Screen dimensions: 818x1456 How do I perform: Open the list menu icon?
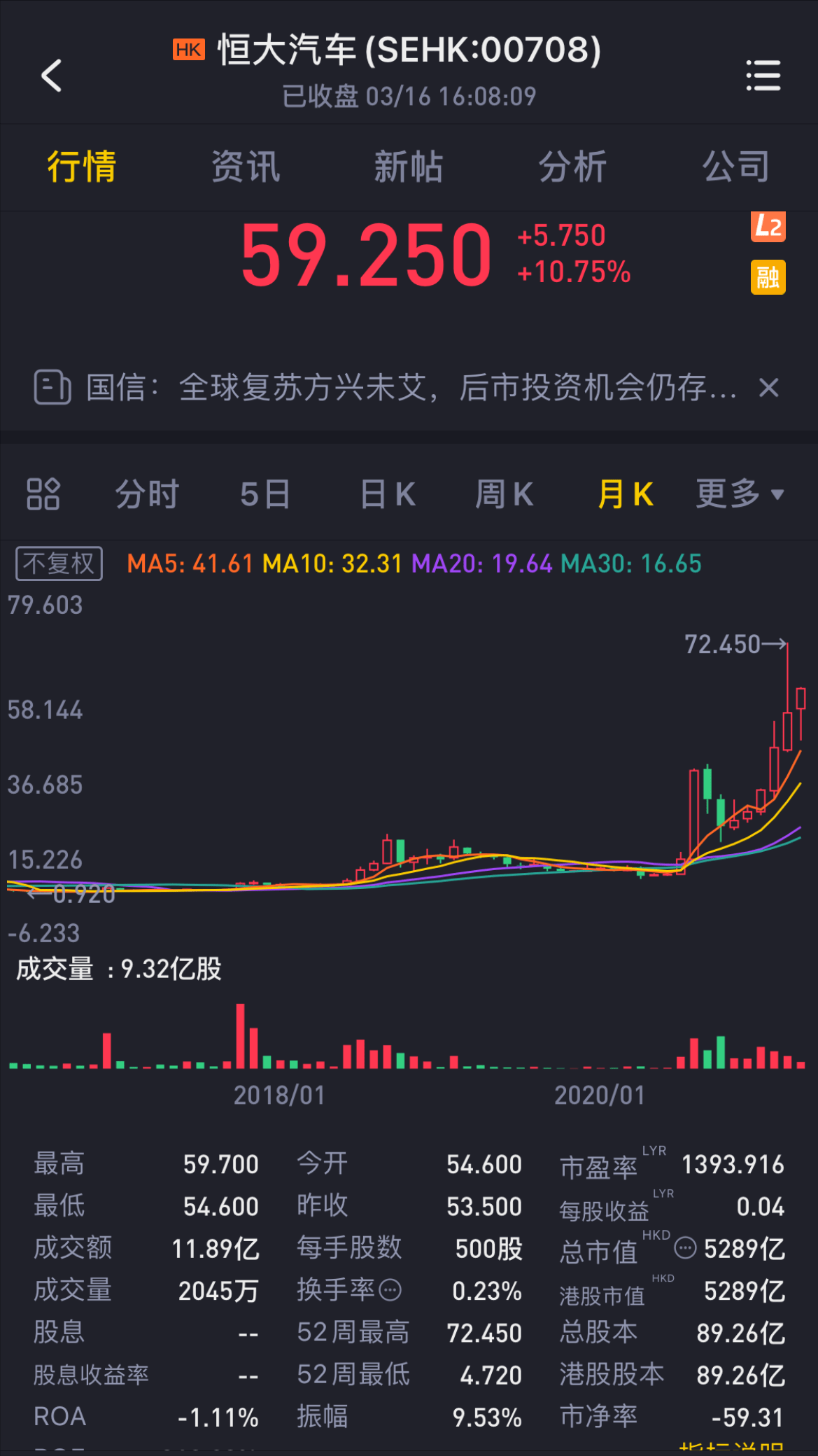763,76
